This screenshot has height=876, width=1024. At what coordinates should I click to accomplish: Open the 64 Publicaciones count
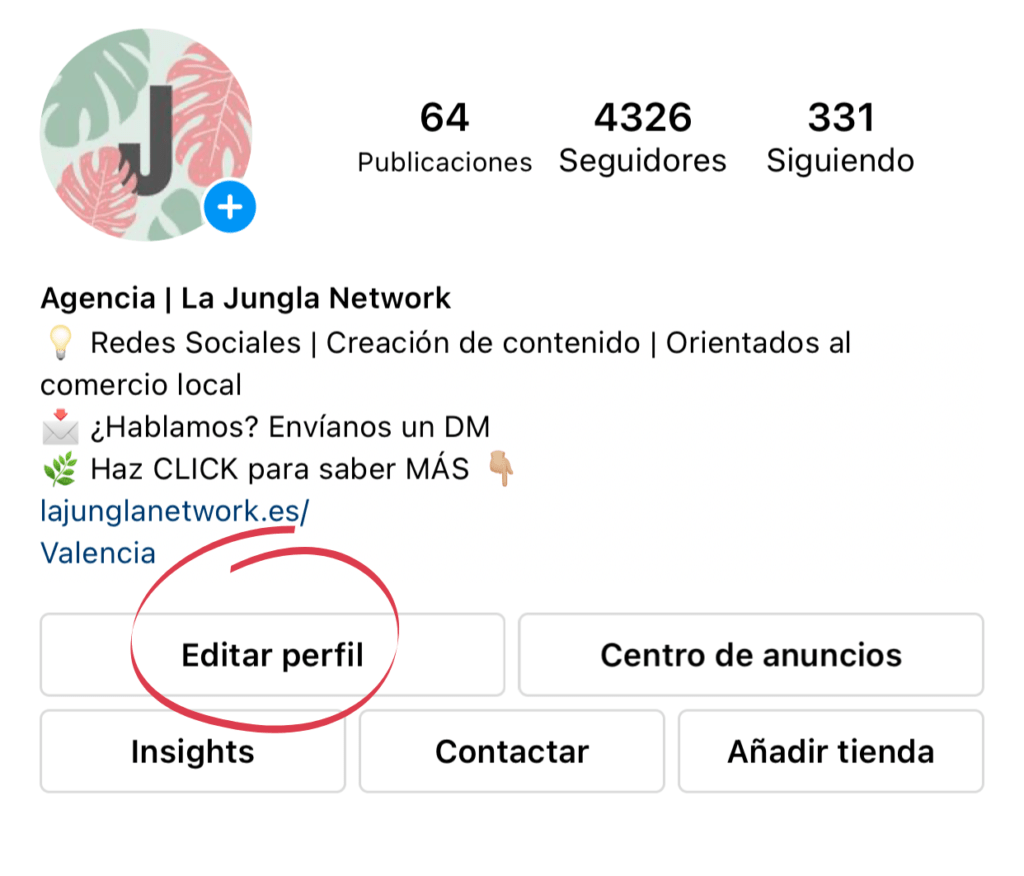[444, 138]
